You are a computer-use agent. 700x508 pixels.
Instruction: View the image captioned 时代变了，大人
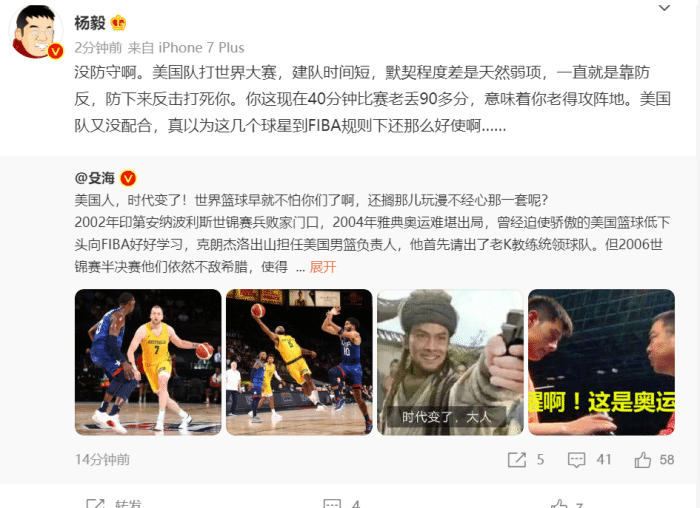point(450,362)
